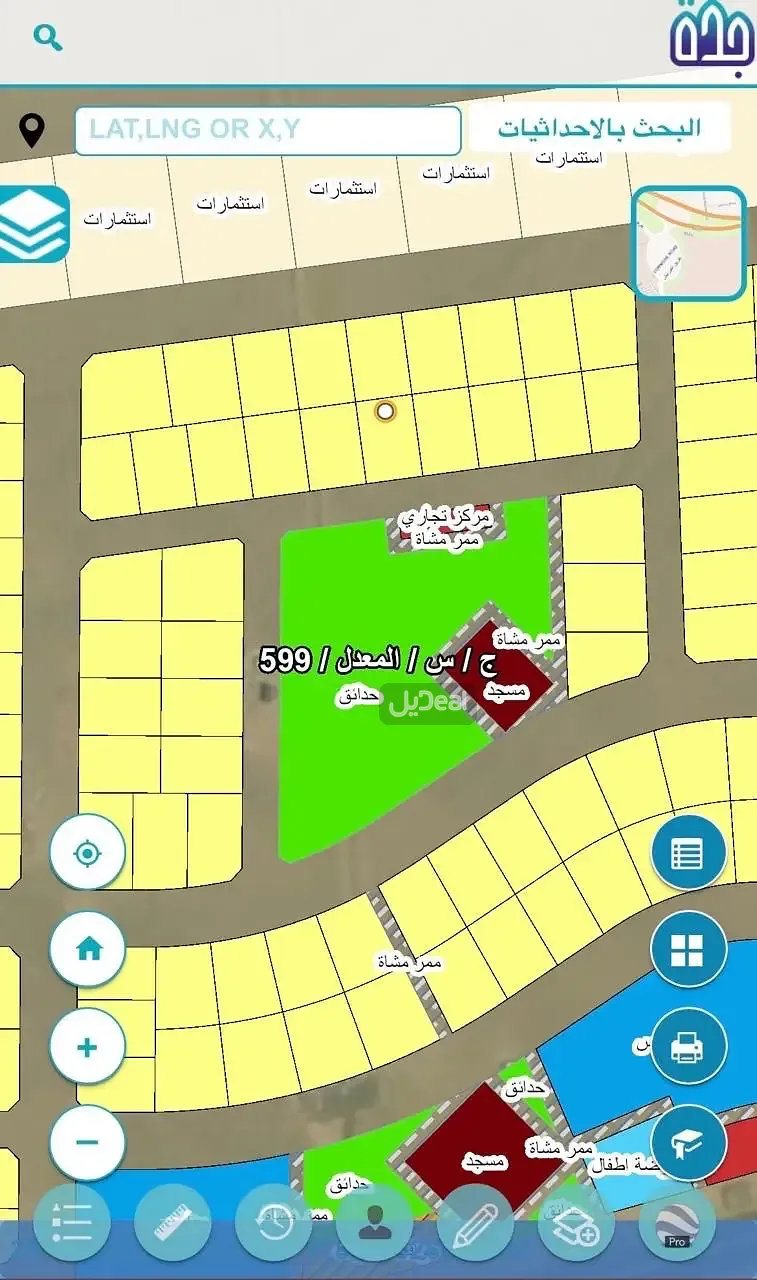Screen dimensions: 757x1280
Task: Open the graduation cap button
Action: click(688, 1142)
